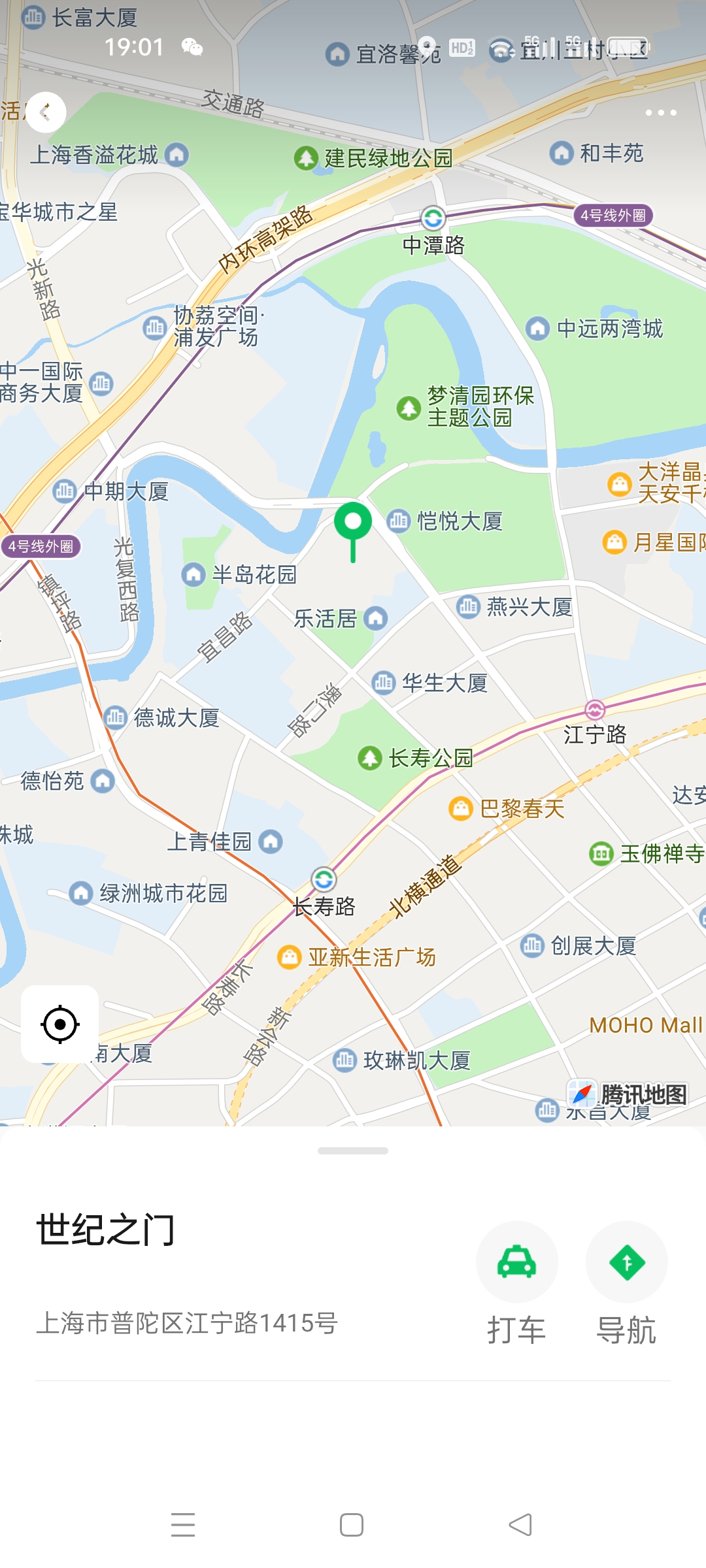Expand the bottom sheet handle
Image resolution: width=706 pixels, height=1568 pixels.
(x=353, y=1151)
